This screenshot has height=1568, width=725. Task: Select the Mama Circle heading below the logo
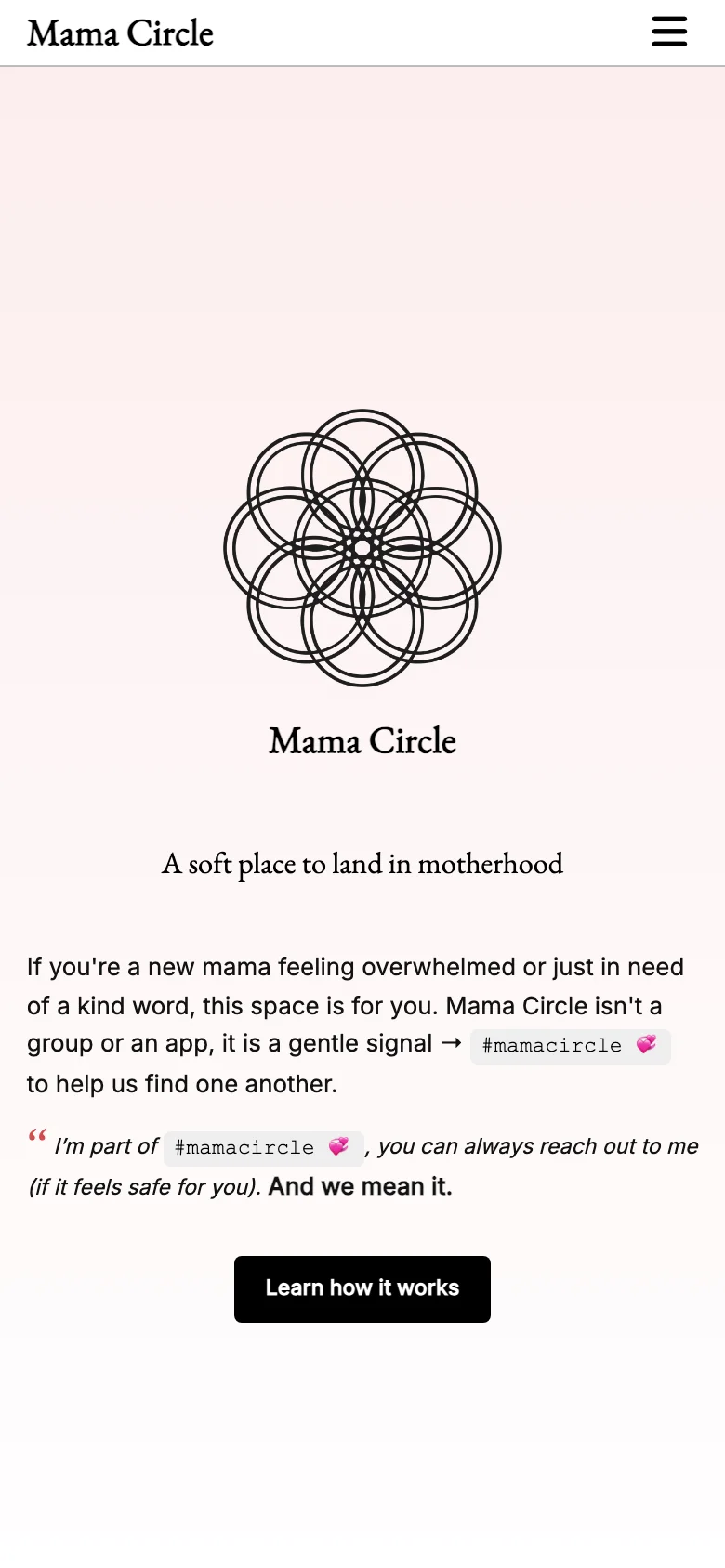pos(362,741)
